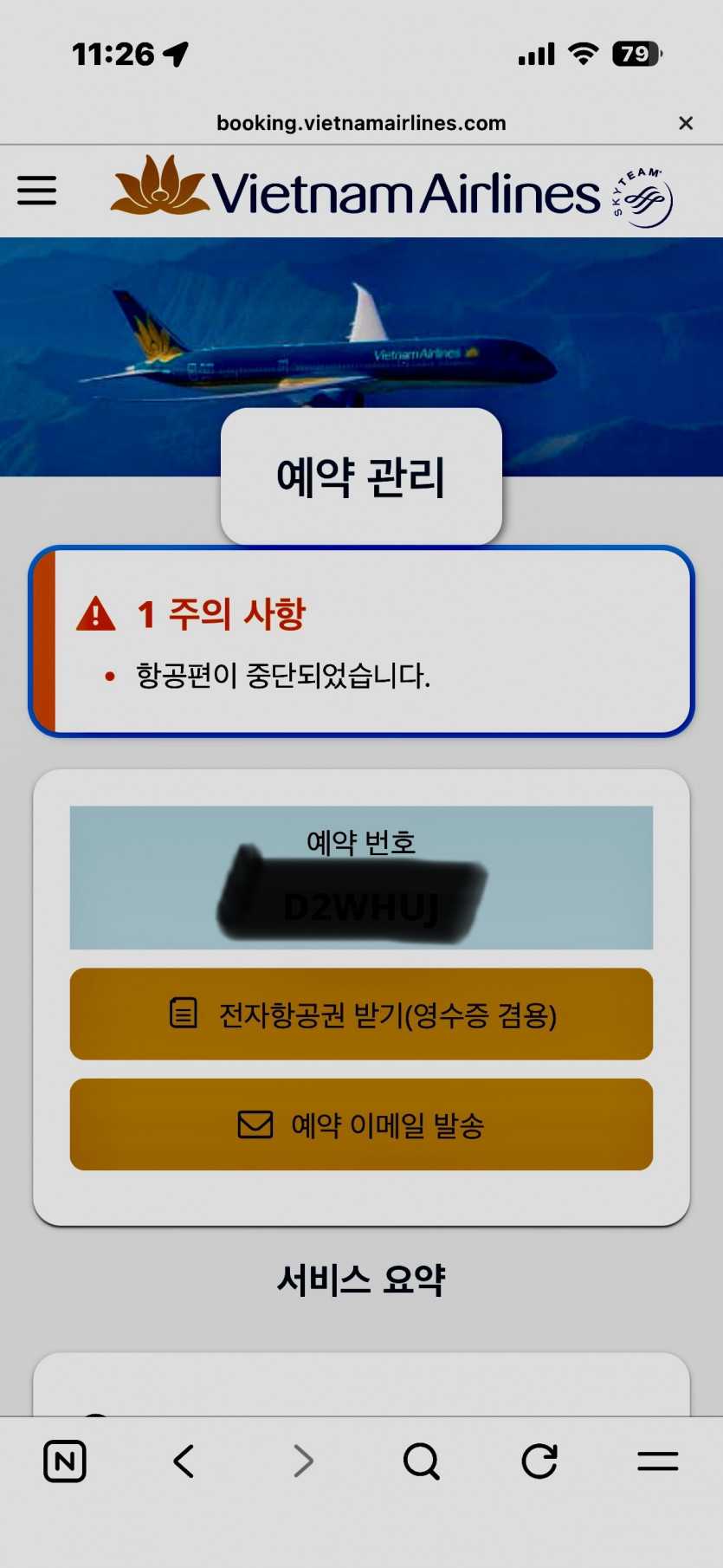Tap the Vietnam Airlines header logo
Image resolution: width=723 pixels, height=1568 pixels.
[x=357, y=192]
